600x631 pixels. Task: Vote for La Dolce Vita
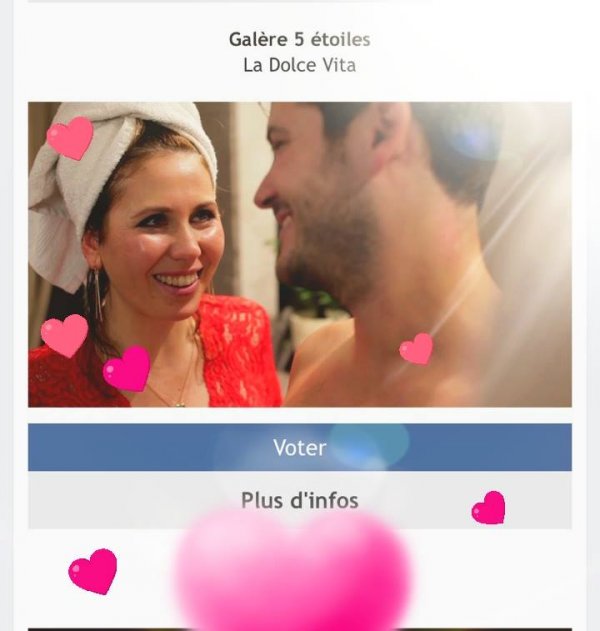coord(299,447)
